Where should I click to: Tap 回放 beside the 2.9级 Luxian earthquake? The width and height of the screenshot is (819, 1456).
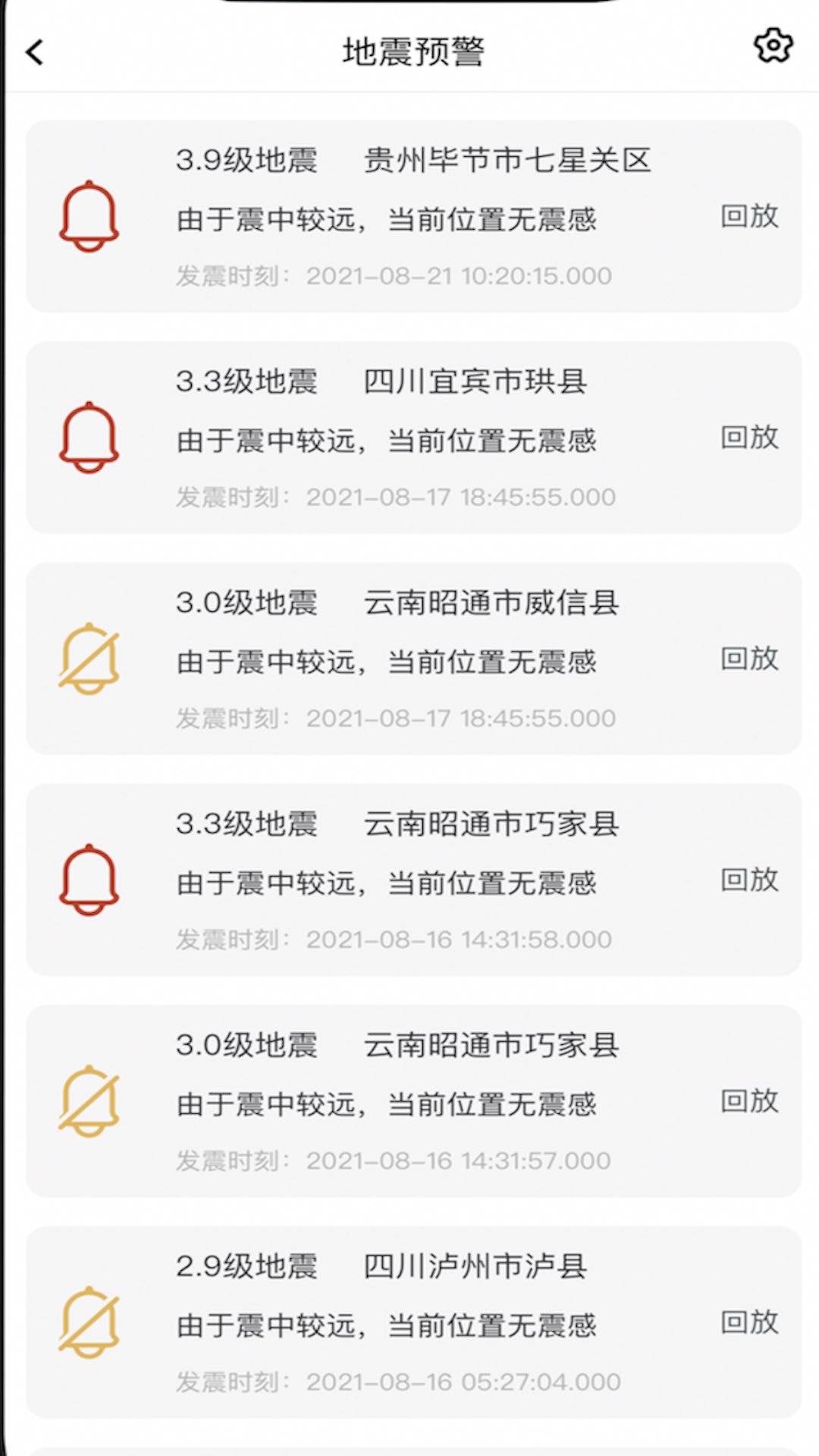749,1323
